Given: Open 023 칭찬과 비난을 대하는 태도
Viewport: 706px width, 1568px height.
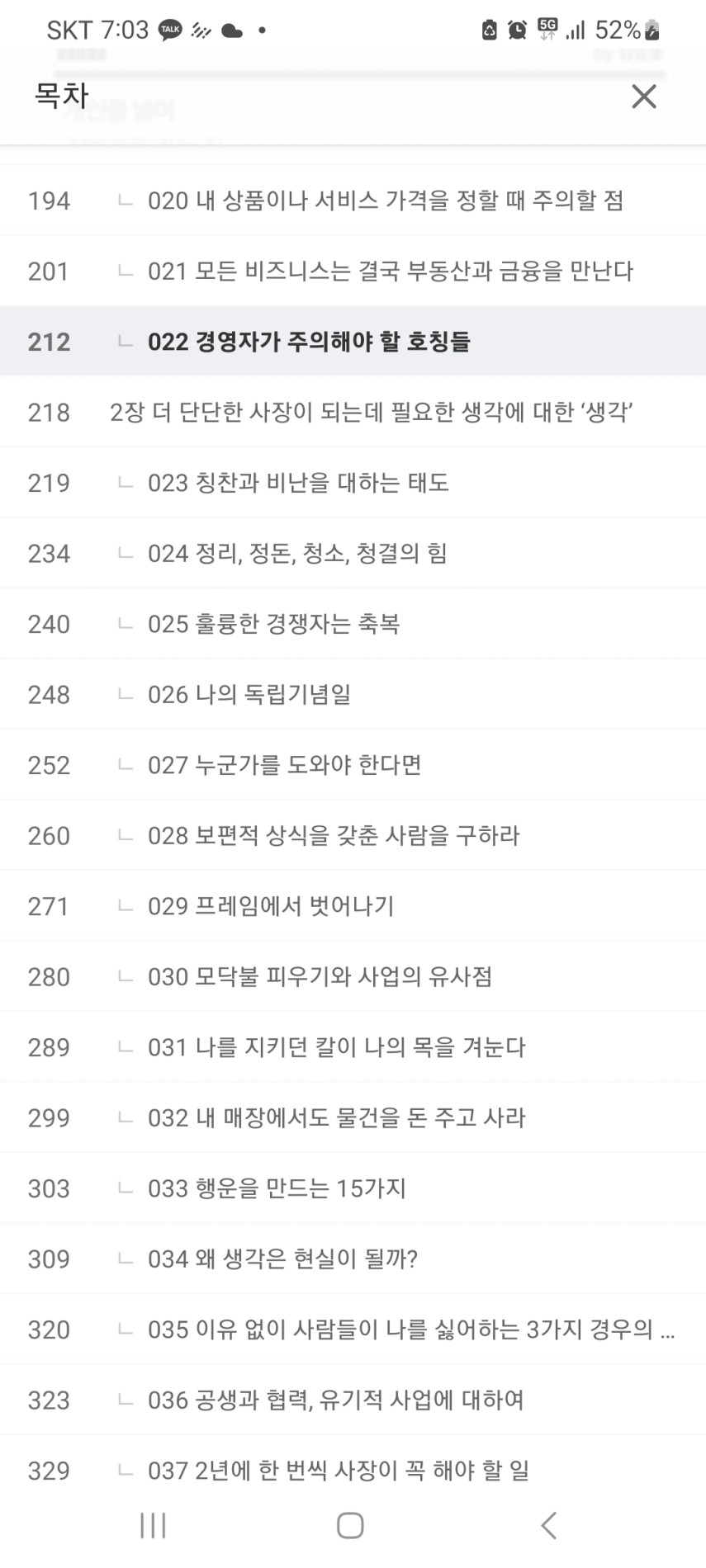Looking at the screenshot, I should [353, 483].
